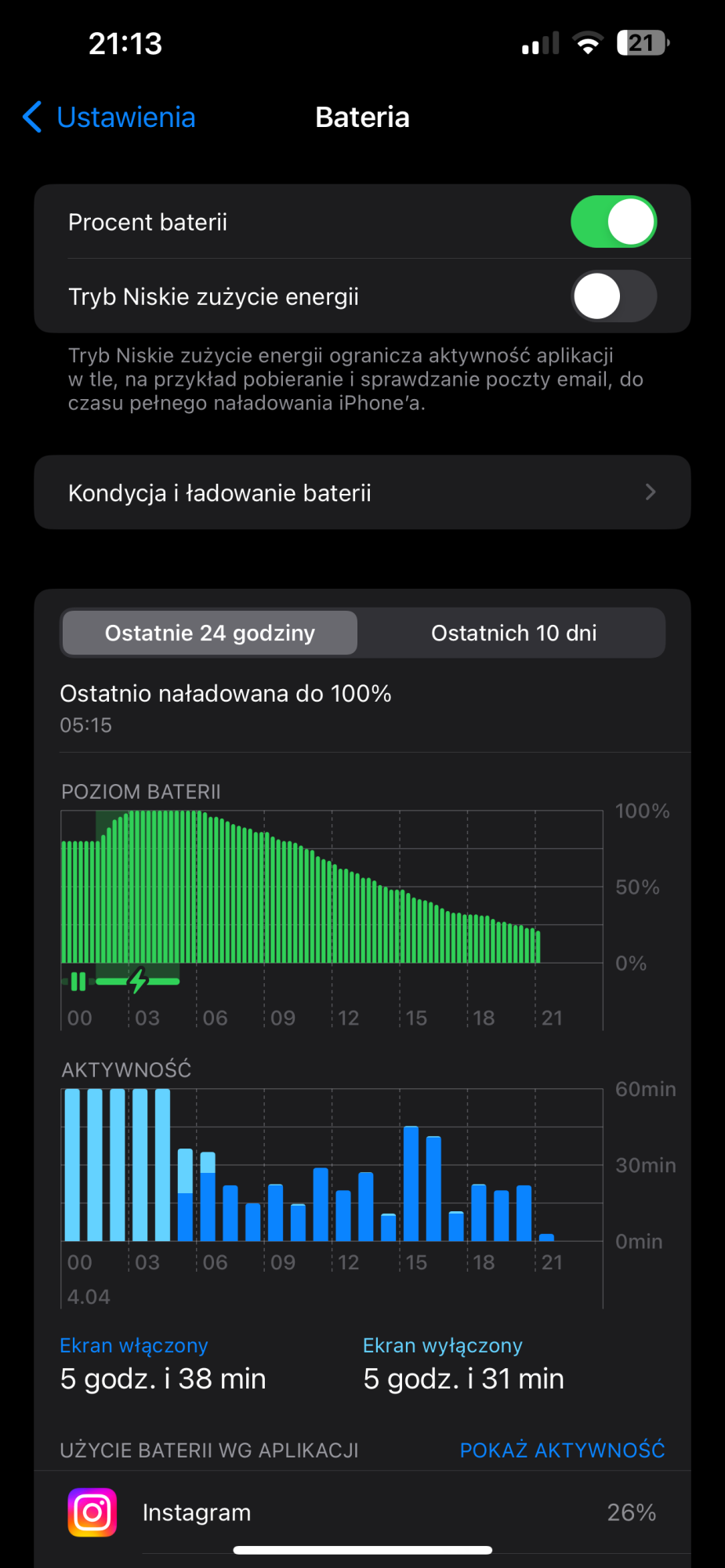725x1568 pixels.
Task: Switch to Ostatnich 10 dni
Action: tap(514, 633)
